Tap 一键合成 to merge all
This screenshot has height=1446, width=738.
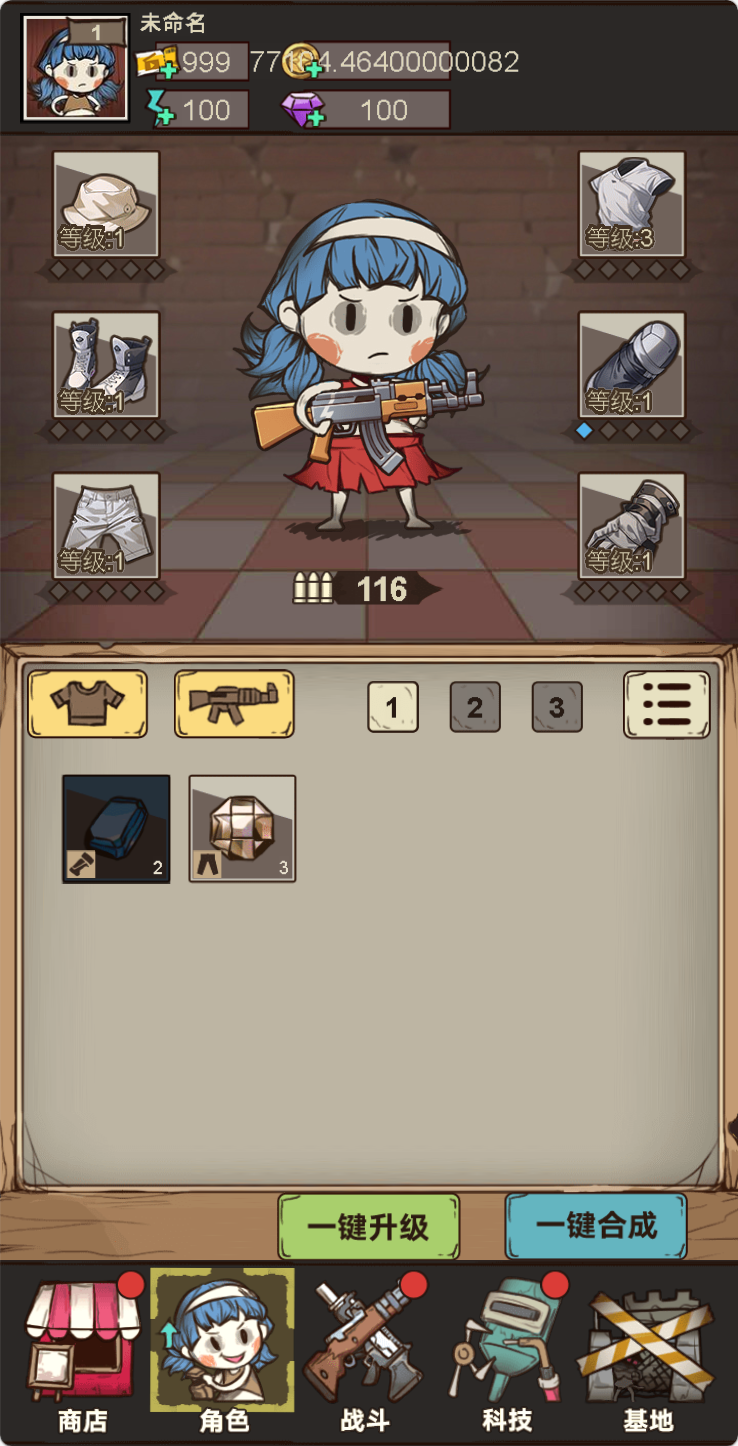point(596,1226)
